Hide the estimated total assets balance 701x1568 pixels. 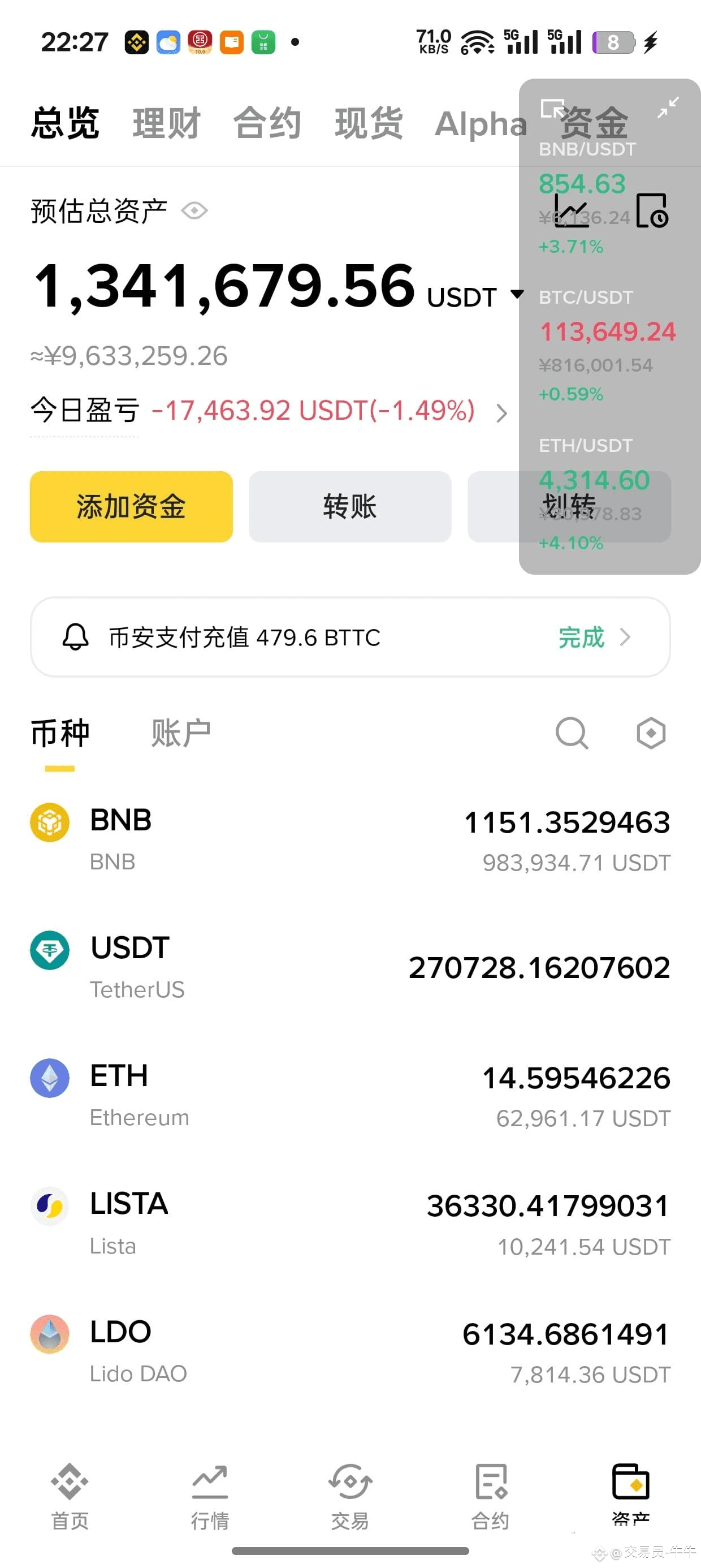click(194, 210)
